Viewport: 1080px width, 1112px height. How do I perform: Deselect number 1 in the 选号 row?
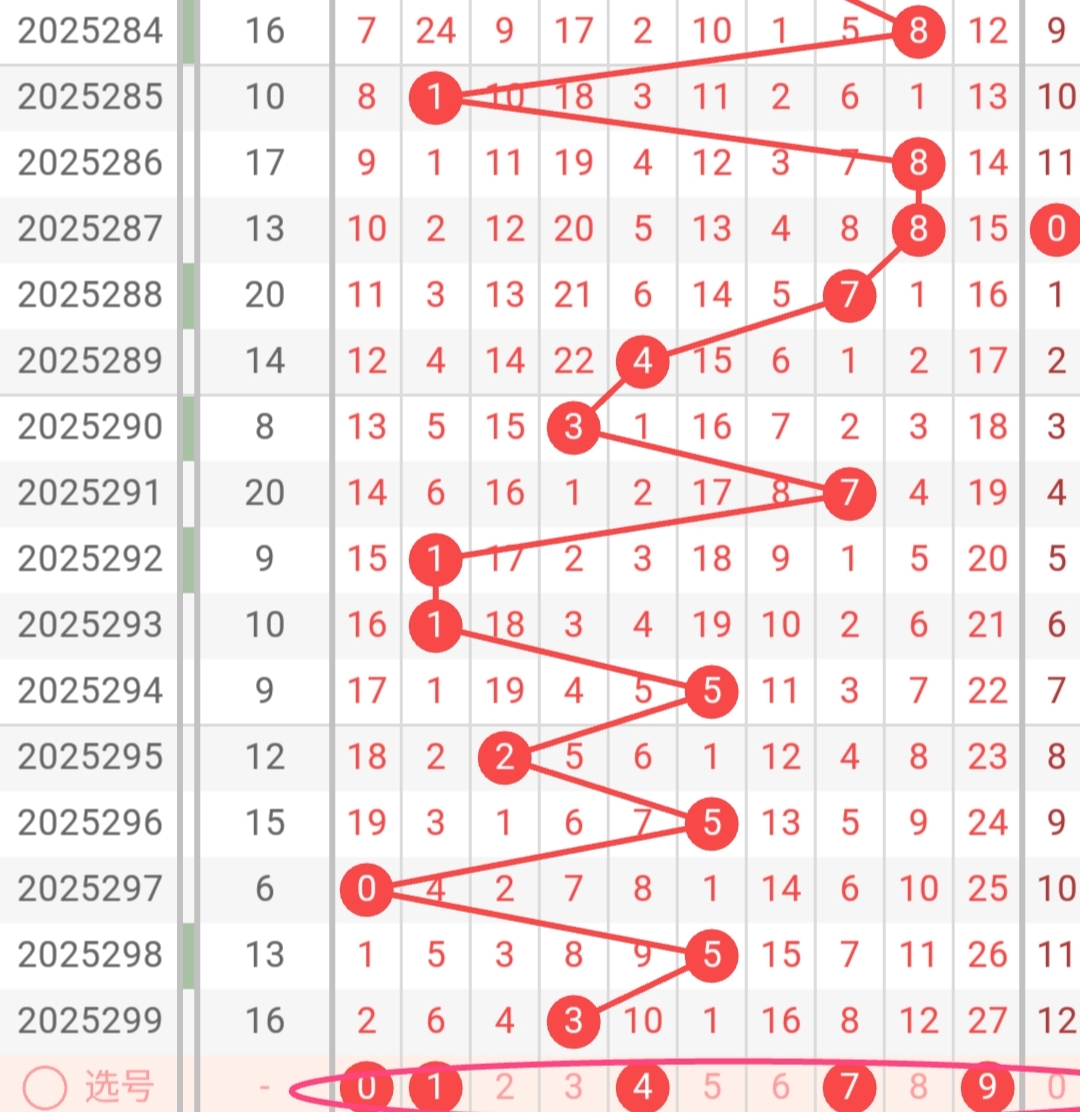click(x=435, y=1087)
